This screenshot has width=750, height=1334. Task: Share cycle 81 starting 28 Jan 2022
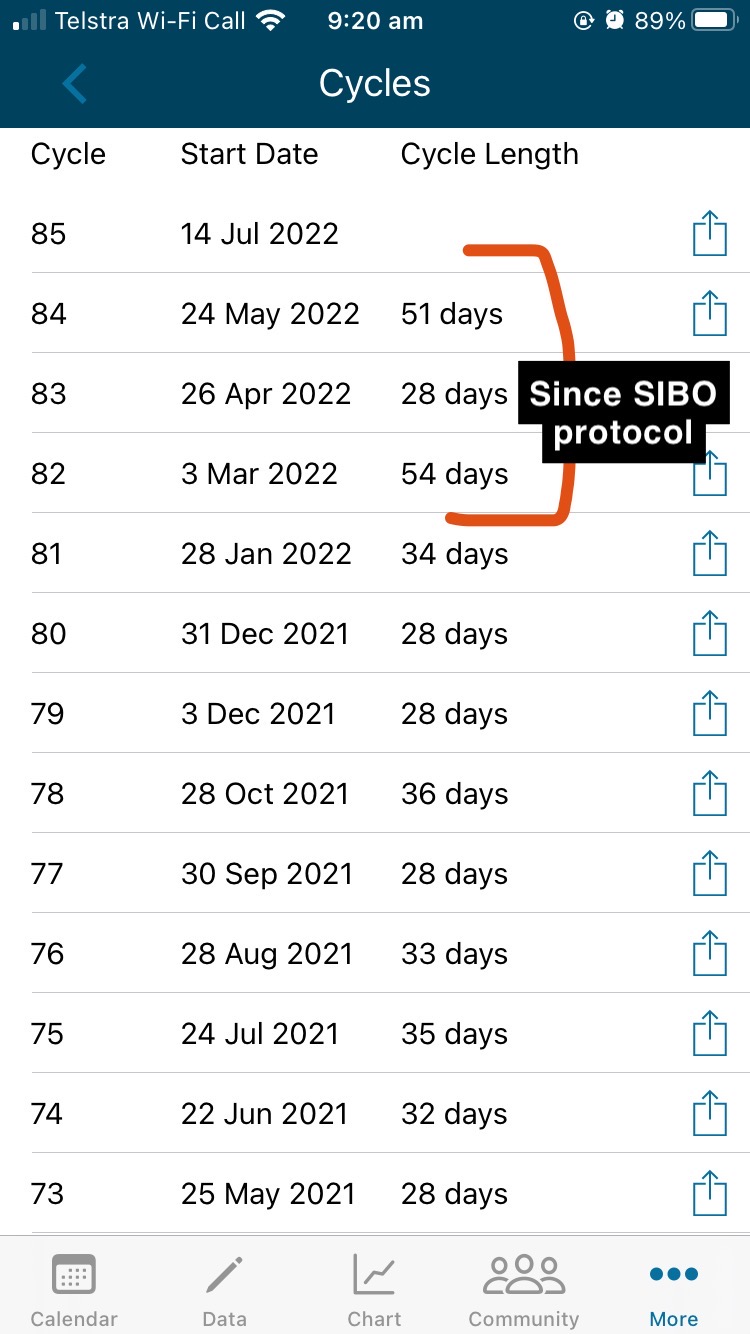click(709, 554)
